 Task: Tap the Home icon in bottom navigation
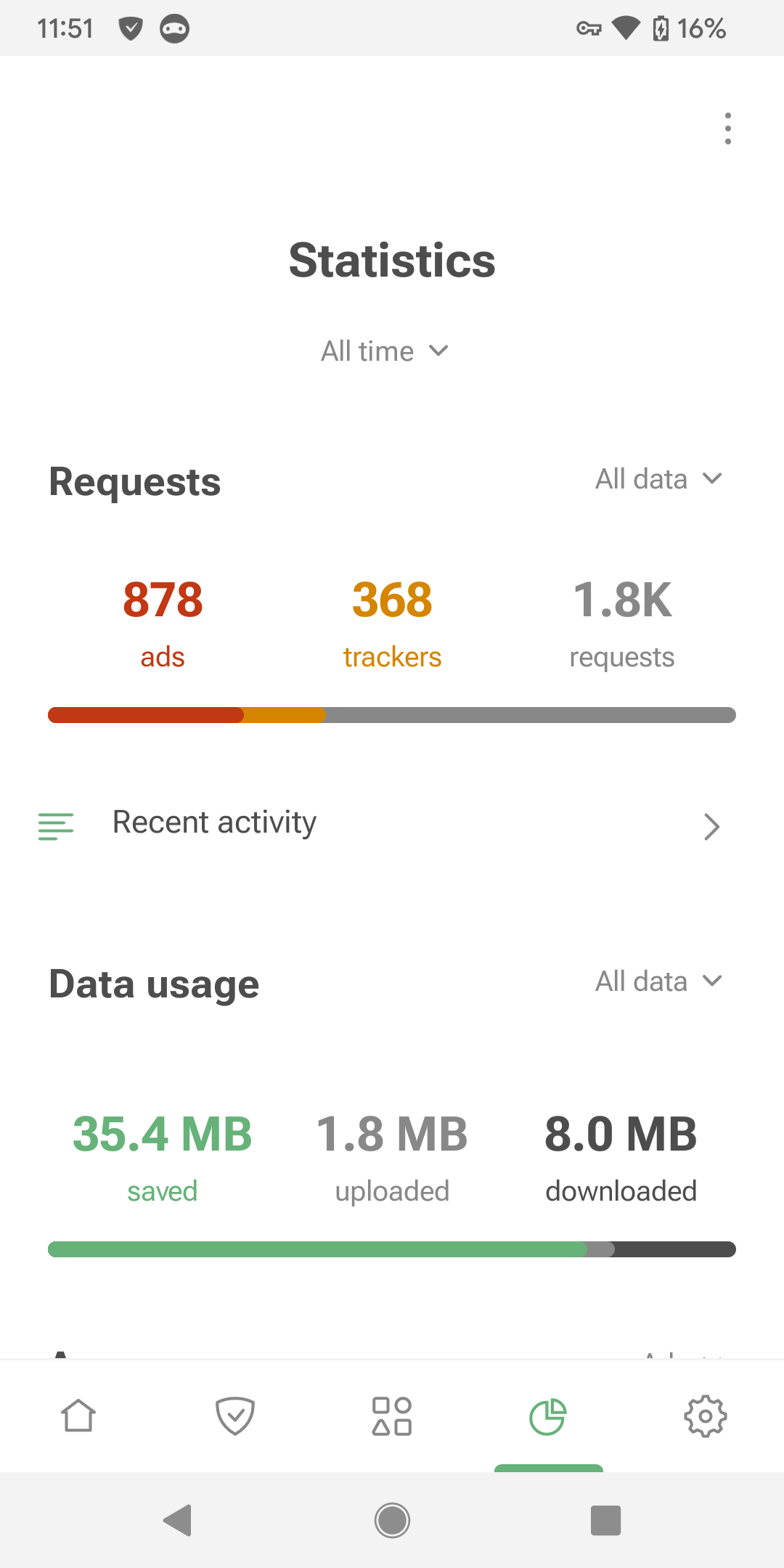pyautogui.click(x=78, y=1415)
